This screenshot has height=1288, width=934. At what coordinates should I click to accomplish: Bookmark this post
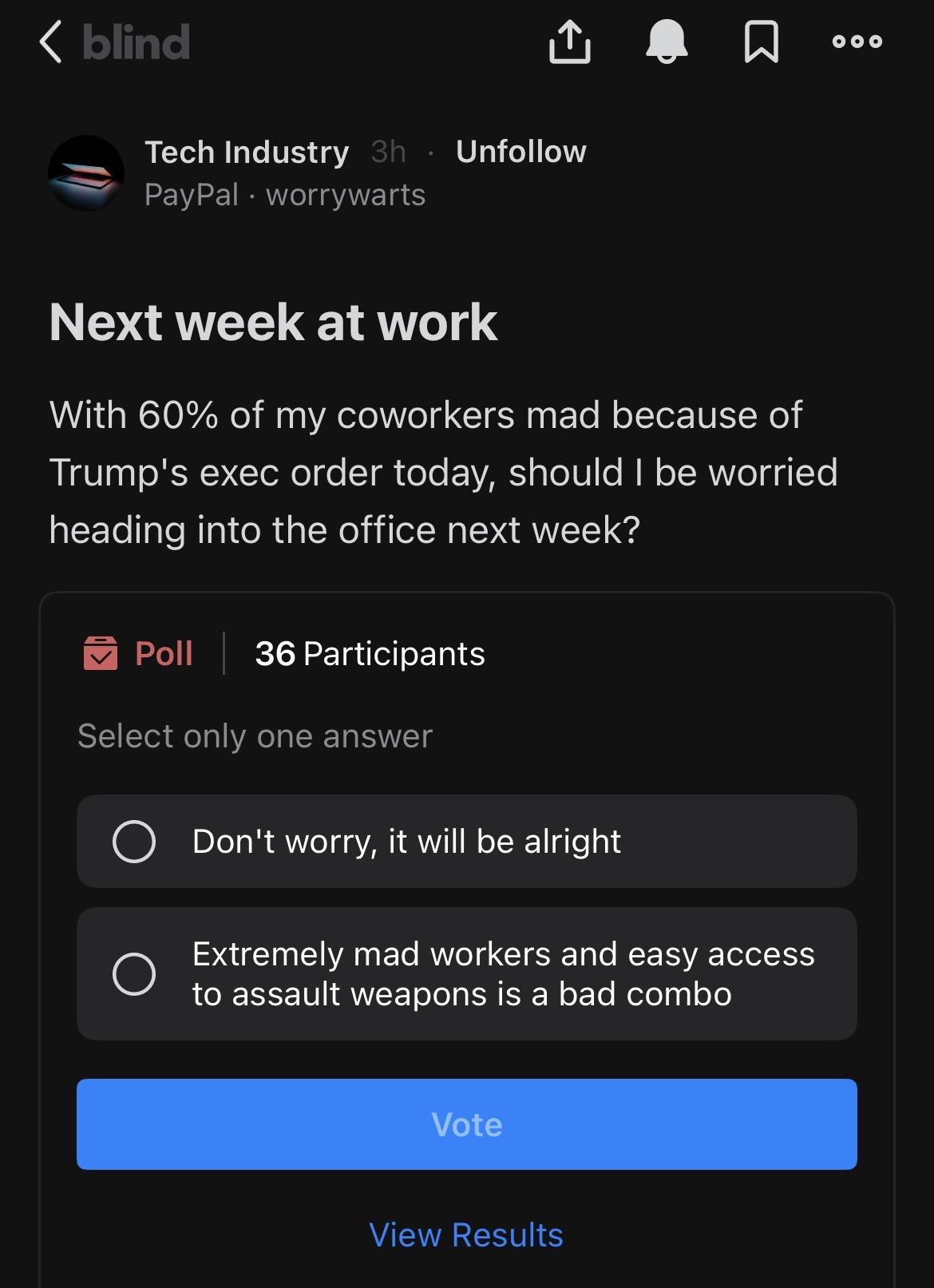(761, 42)
